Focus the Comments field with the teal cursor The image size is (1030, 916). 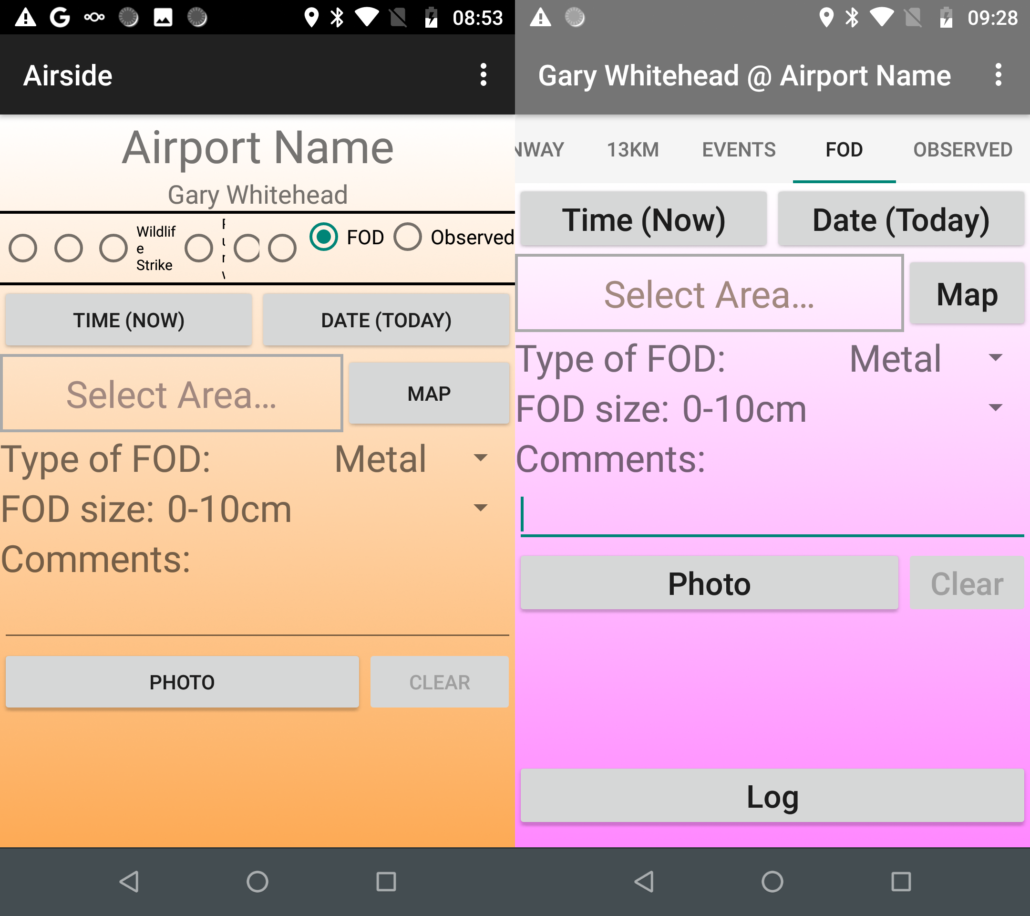771,516
